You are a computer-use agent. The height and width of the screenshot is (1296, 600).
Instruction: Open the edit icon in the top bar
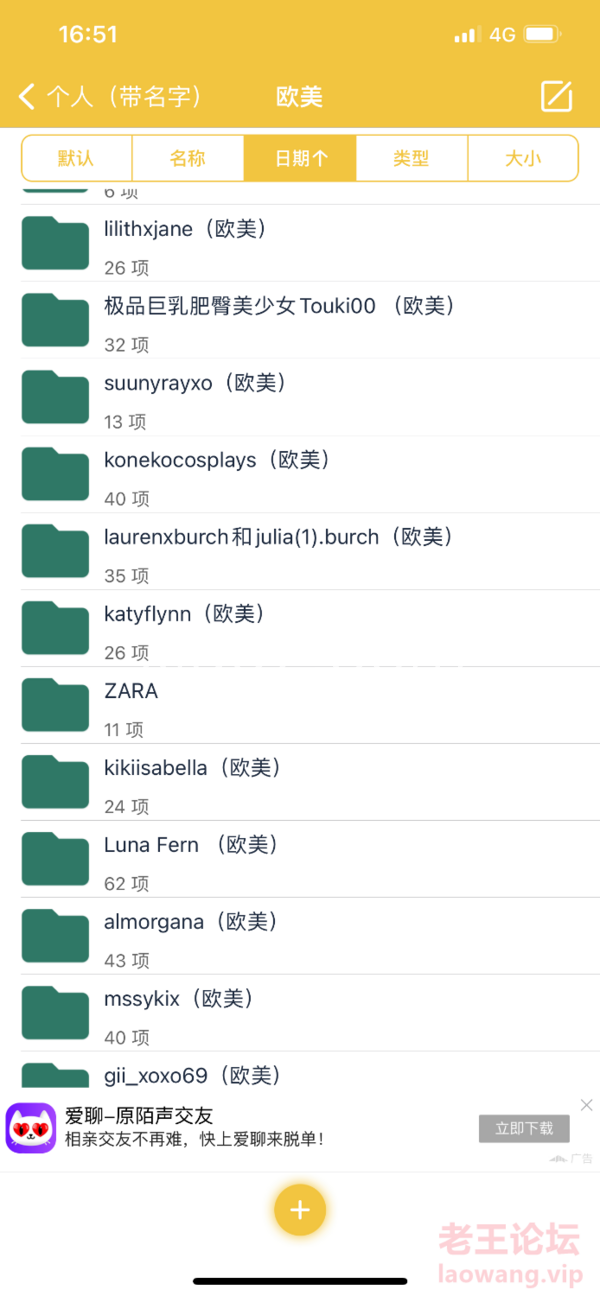pyautogui.click(x=556, y=96)
